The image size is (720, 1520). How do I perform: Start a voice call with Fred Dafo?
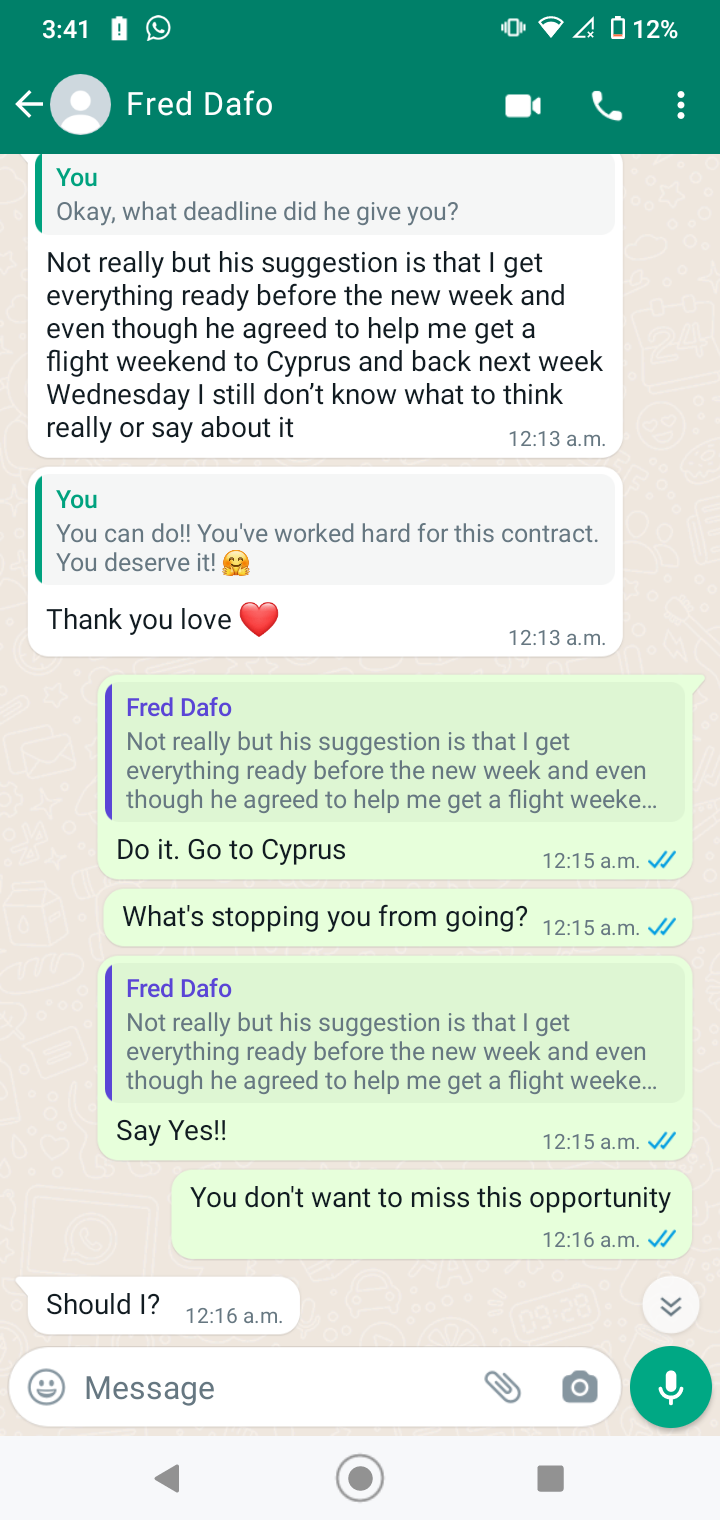click(x=606, y=105)
